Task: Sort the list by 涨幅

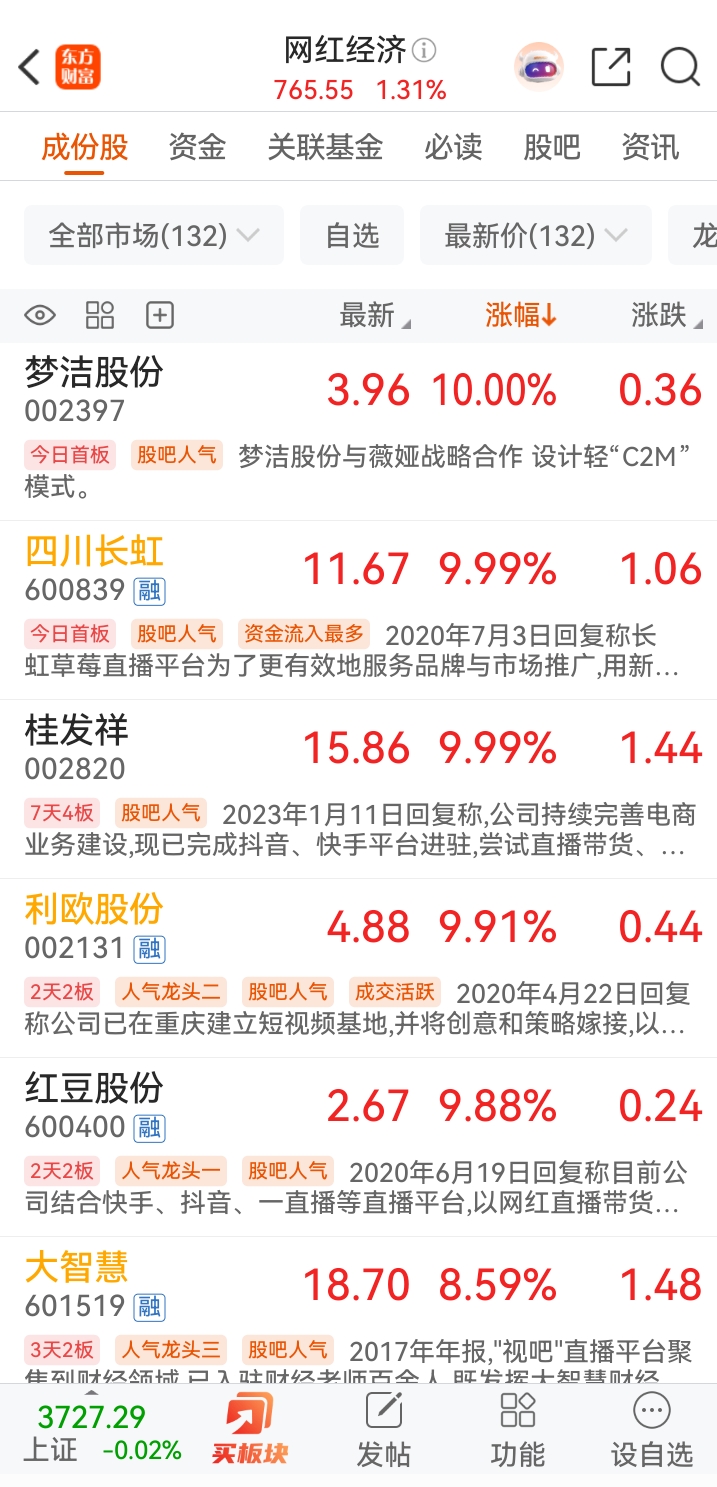Action: pos(521,316)
